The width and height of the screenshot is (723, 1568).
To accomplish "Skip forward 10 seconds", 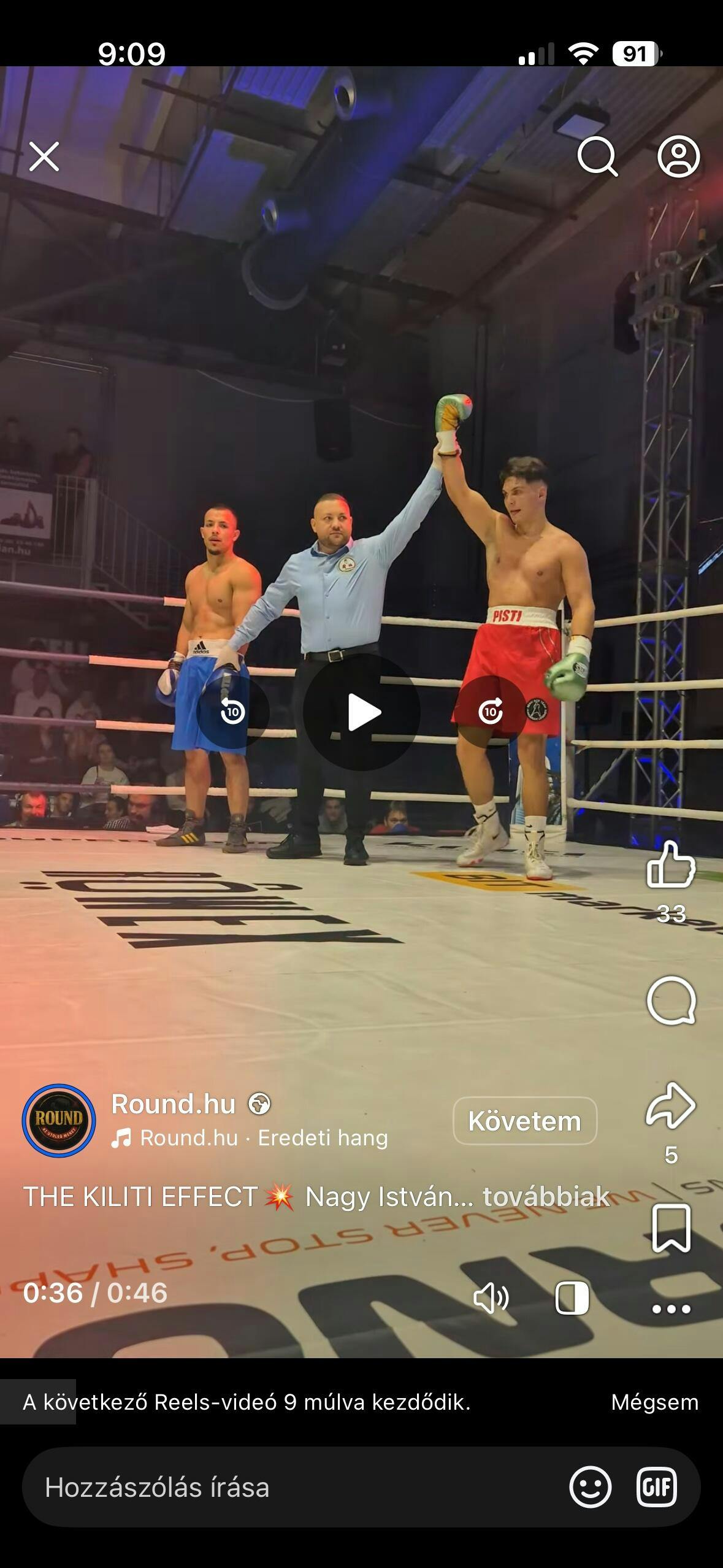I will coord(490,712).
